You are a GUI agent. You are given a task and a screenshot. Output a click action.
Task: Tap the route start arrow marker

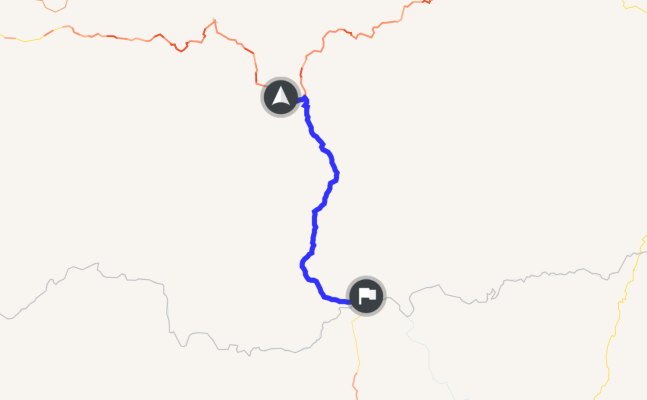[x=281, y=97]
